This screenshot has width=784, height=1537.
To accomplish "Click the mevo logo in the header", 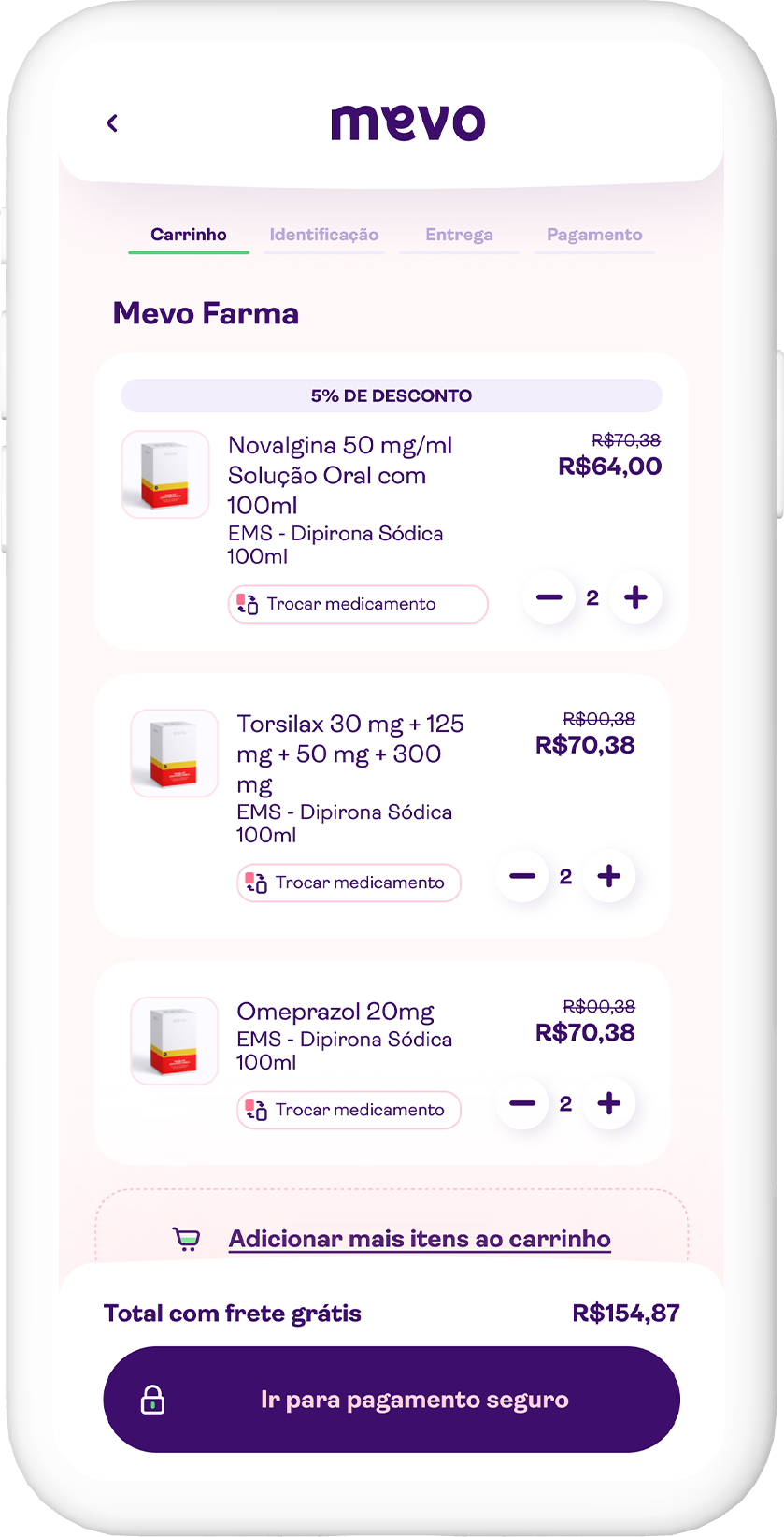I will point(409,121).
